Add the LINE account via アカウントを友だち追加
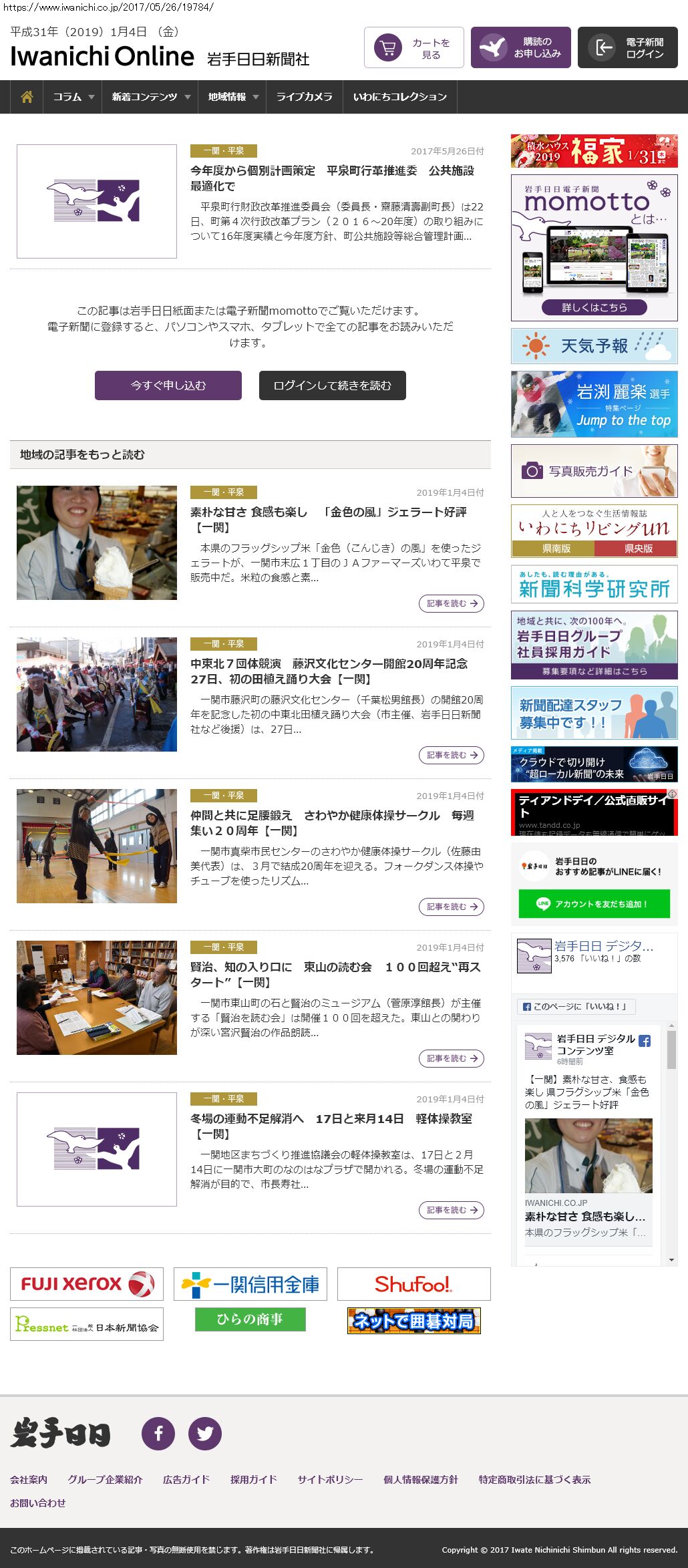The height and width of the screenshot is (1568, 688). (x=594, y=904)
